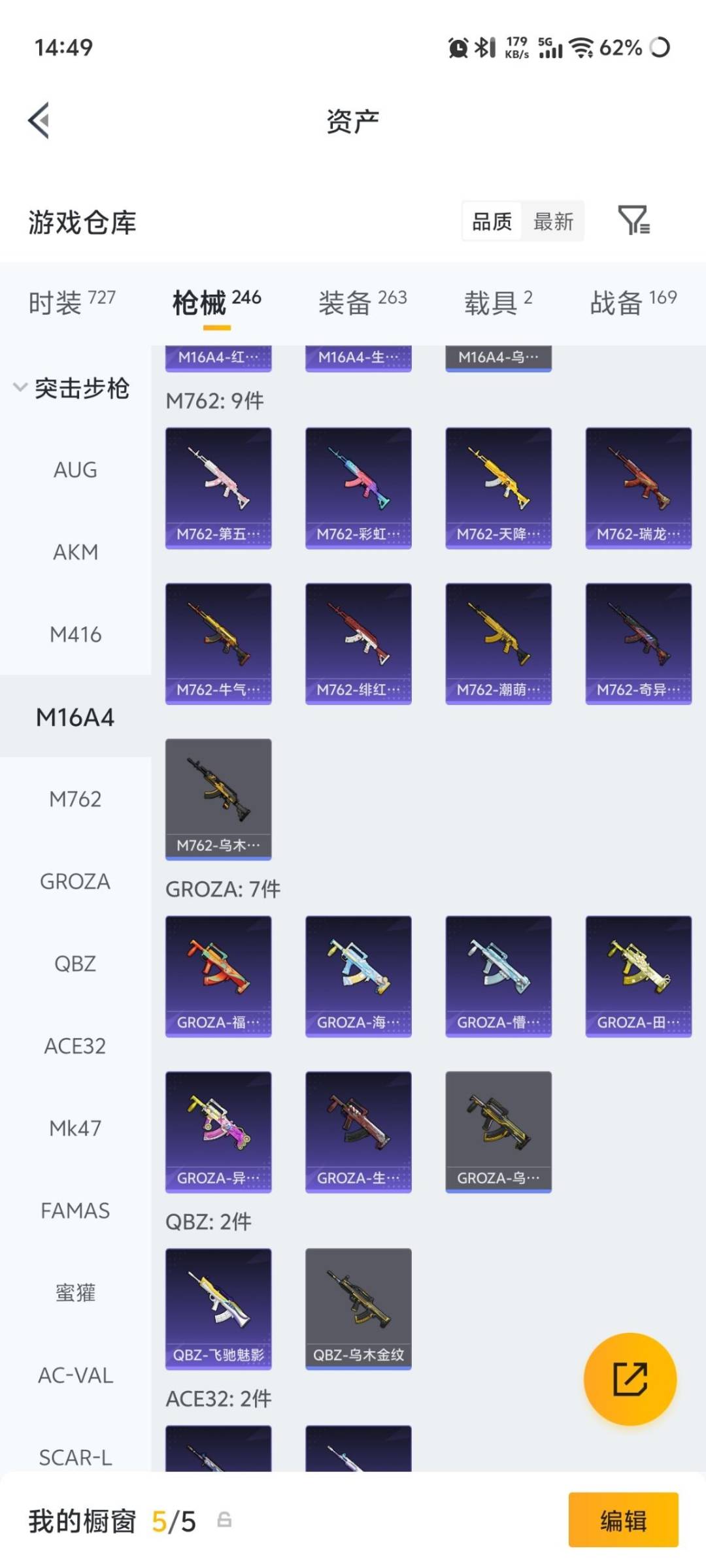Sort the warehouse by 最新
Image resolution: width=706 pixels, height=1568 pixels.
553,221
